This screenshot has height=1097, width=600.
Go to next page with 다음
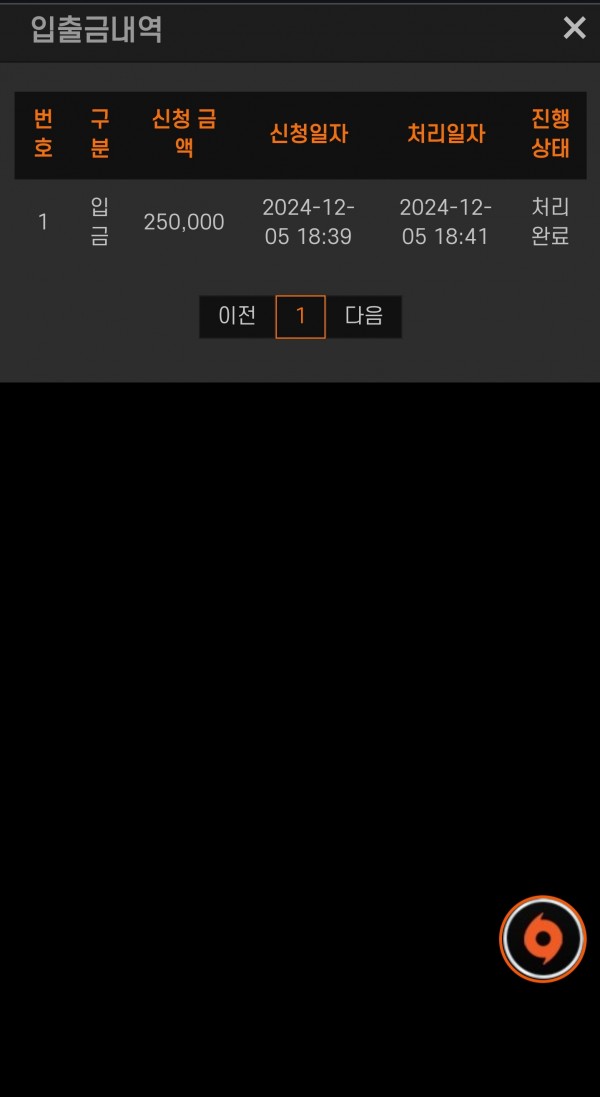[364, 317]
